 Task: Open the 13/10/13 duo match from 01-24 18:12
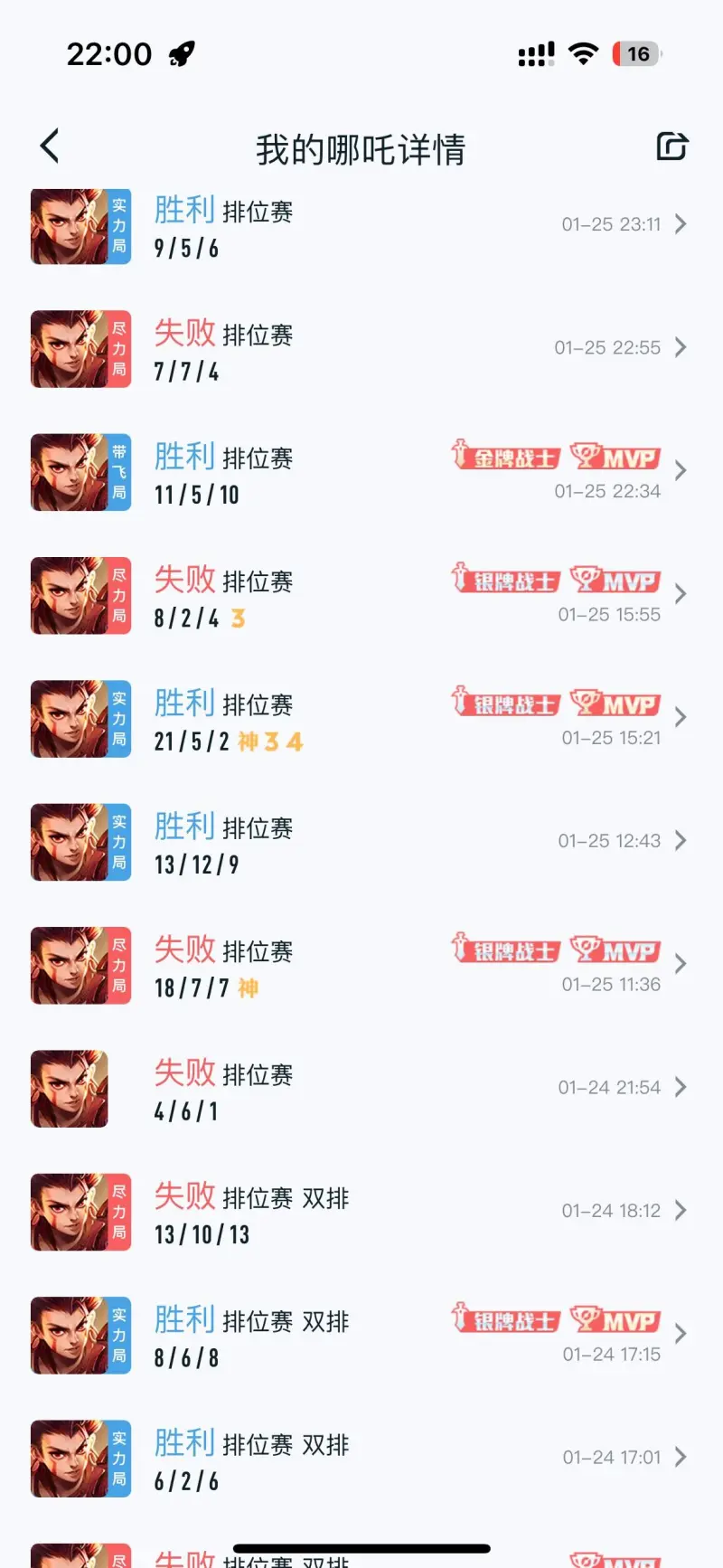click(361, 1212)
